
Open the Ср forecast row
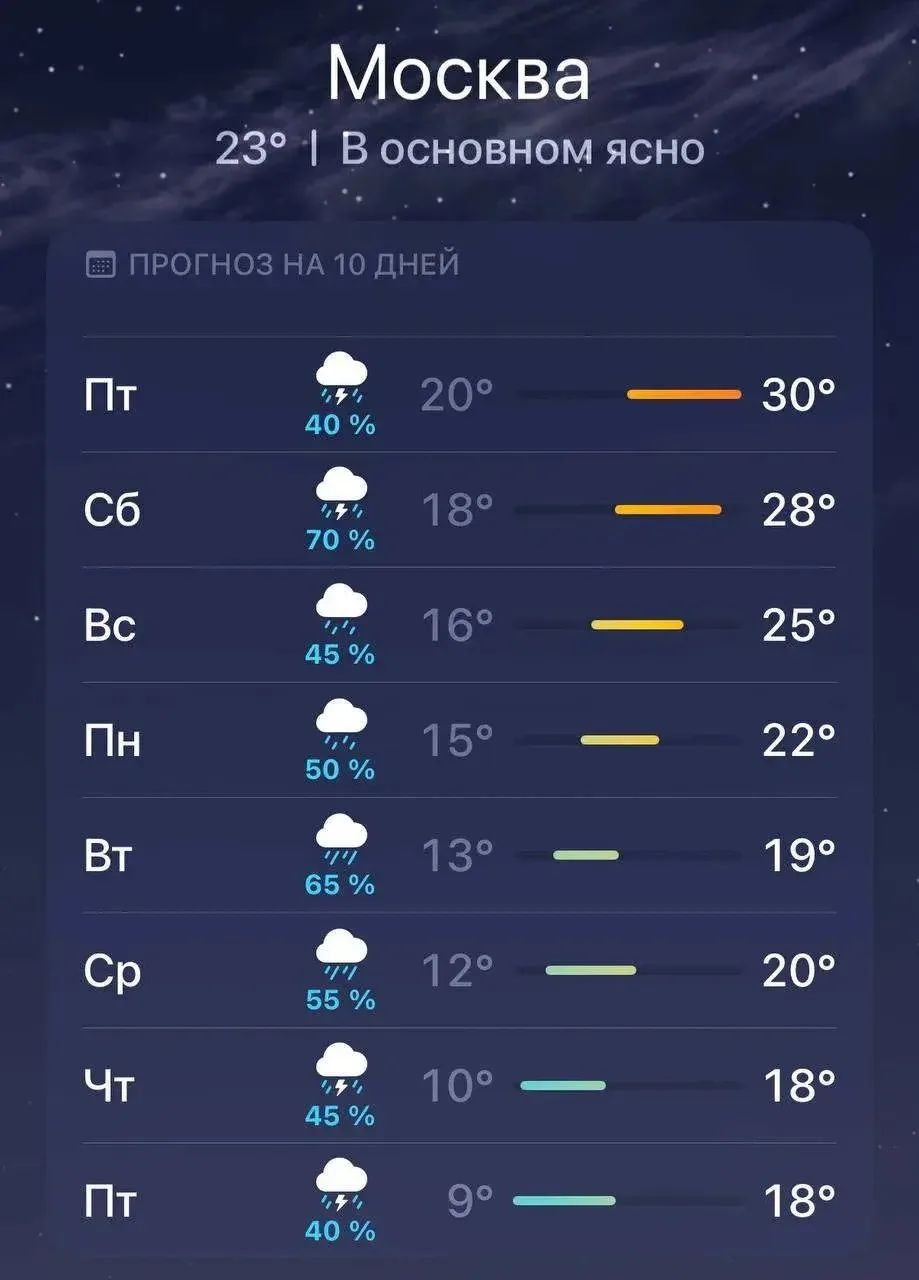tap(459, 969)
